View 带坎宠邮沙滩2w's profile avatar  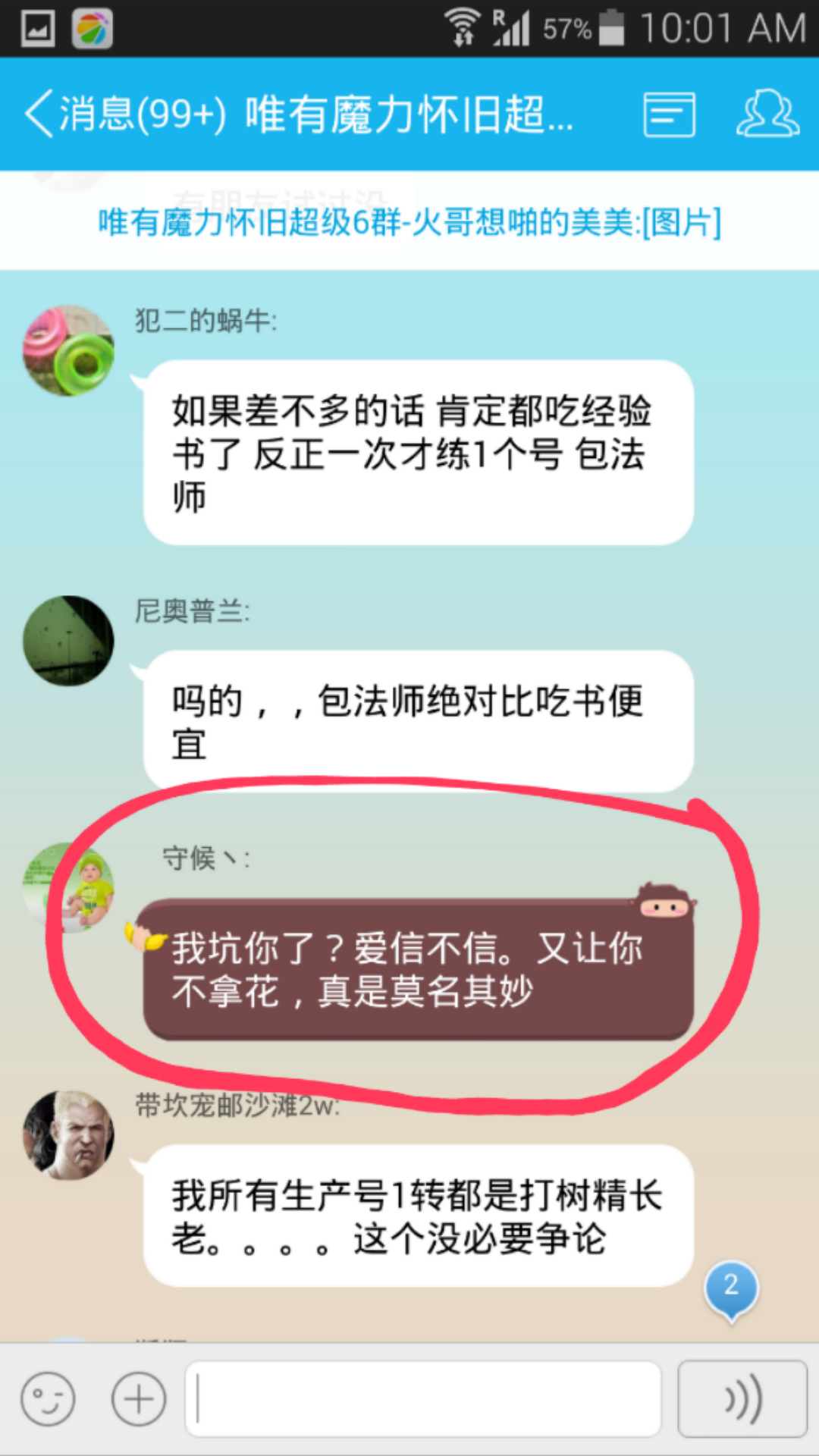pyautogui.click(x=68, y=1135)
